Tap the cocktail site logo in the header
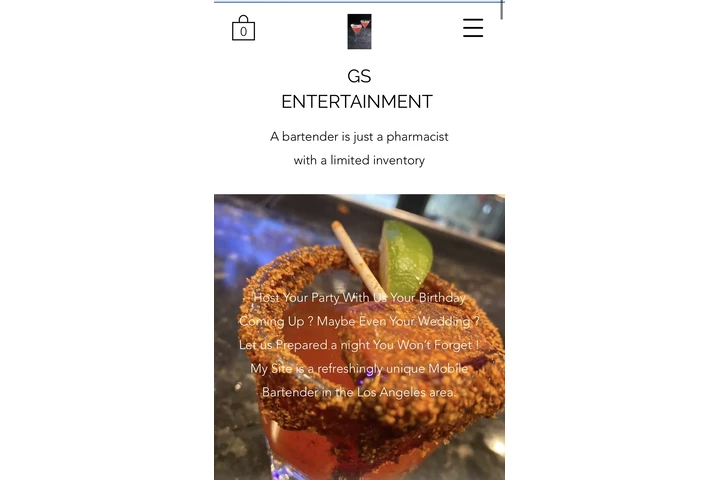This screenshot has height=480, width=720. [x=359, y=31]
